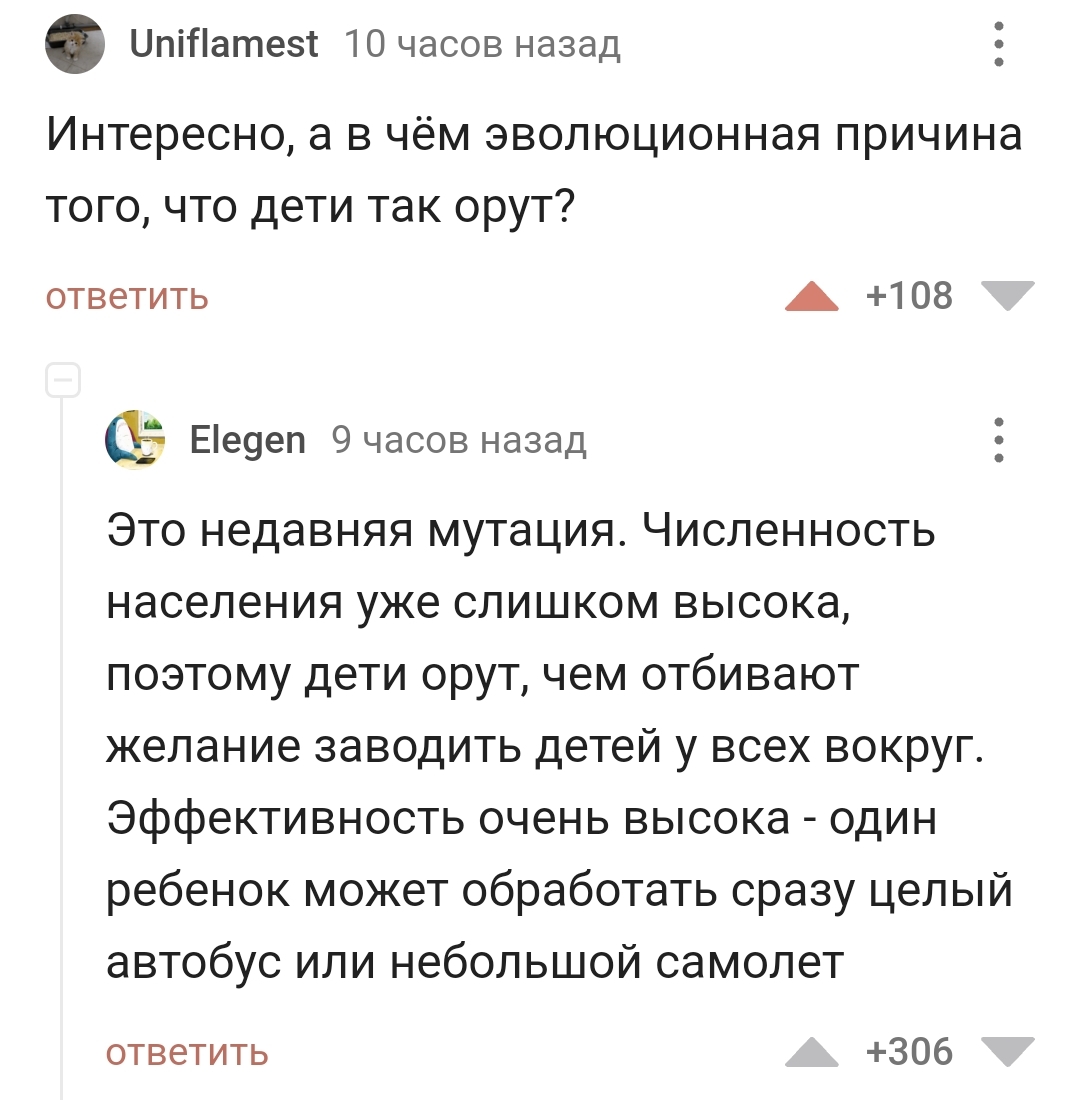Open overflow menu on Uniflamest's comment
Viewport: 1080px width, 1100px height.
click(x=997, y=45)
